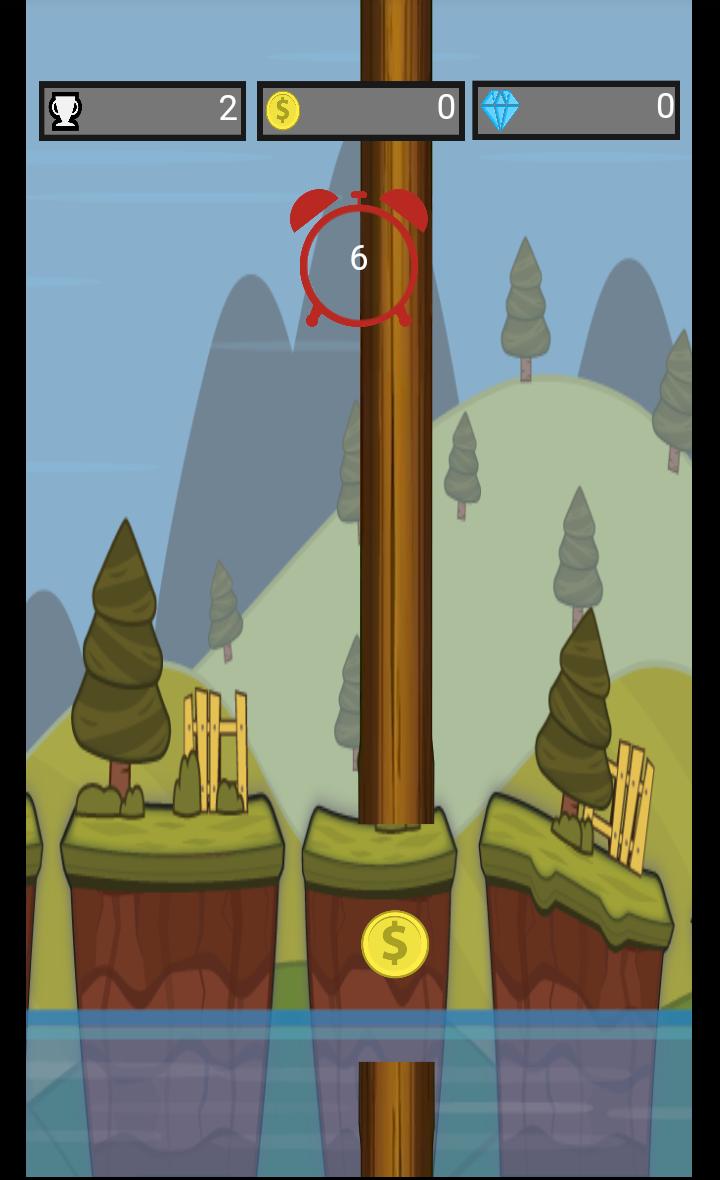Collect the gold dollar coin on the pillar

point(395,944)
